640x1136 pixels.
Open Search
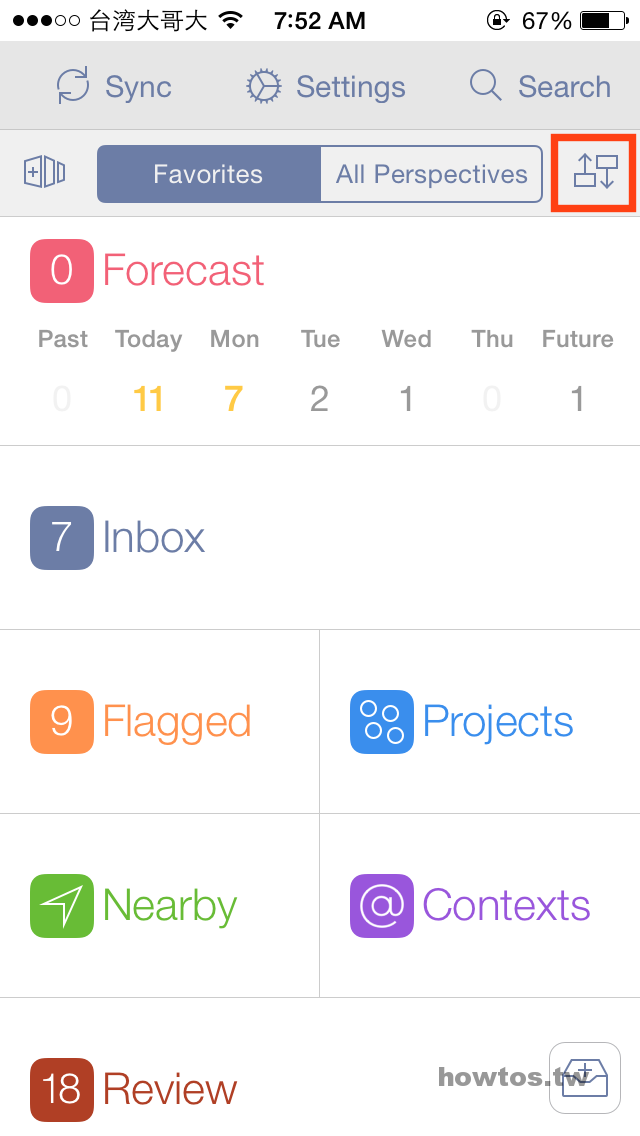[x=540, y=86]
